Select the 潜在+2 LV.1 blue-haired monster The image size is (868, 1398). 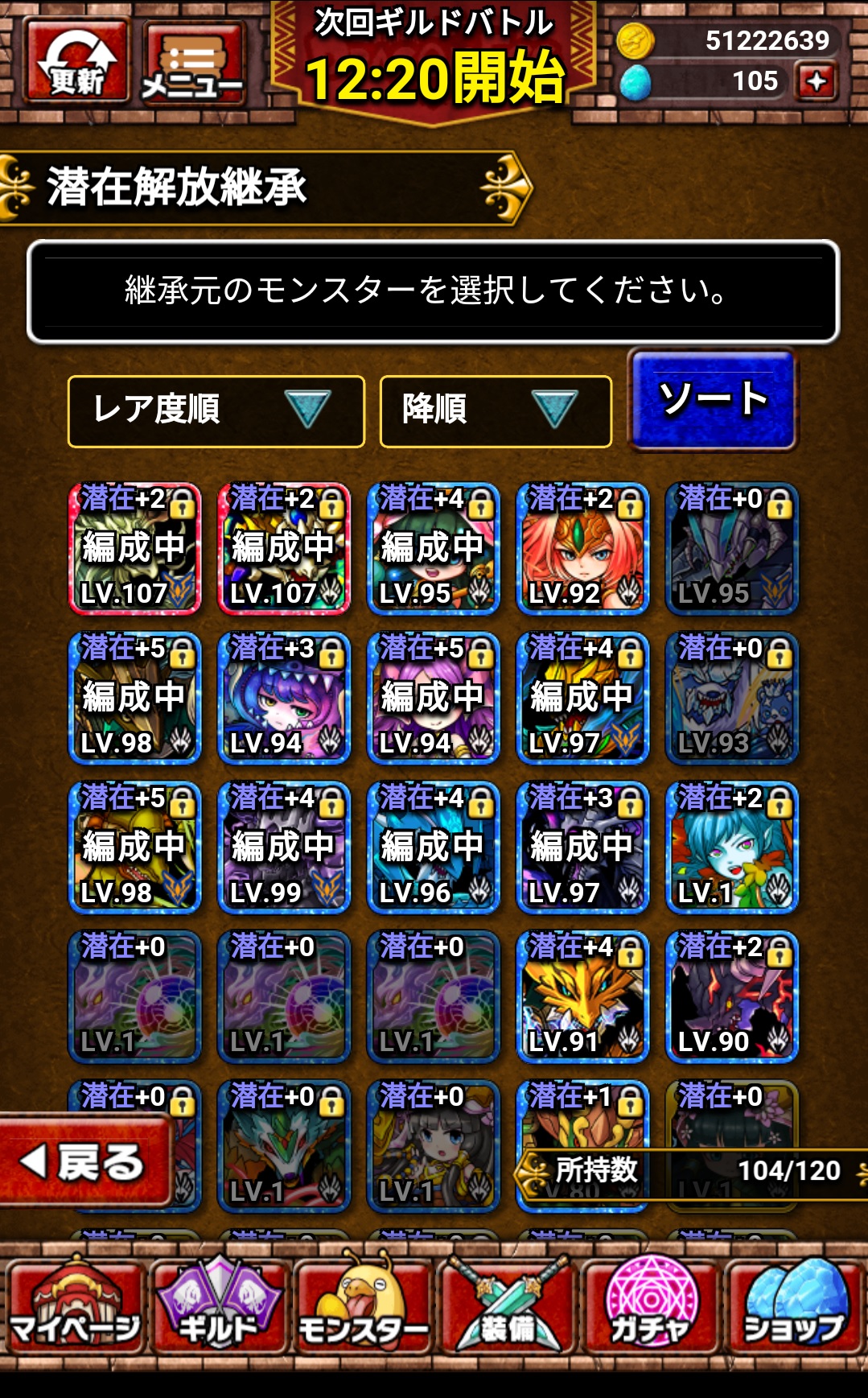click(732, 847)
